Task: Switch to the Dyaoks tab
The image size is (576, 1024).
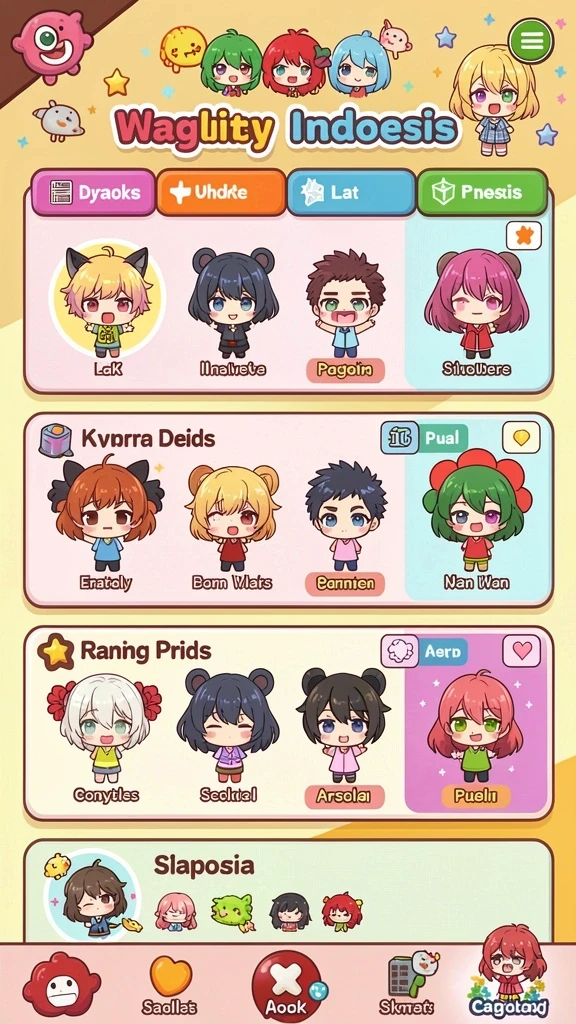Action: click(93, 192)
